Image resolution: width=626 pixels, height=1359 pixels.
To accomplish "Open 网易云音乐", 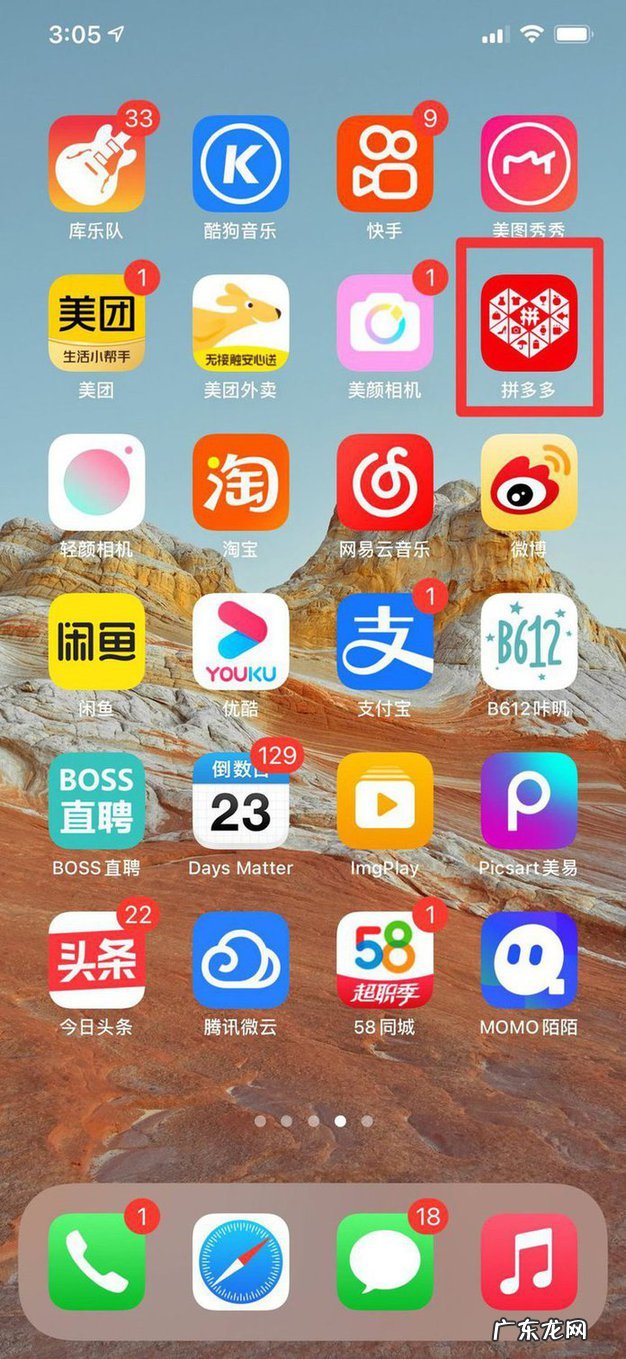I will 385,482.
